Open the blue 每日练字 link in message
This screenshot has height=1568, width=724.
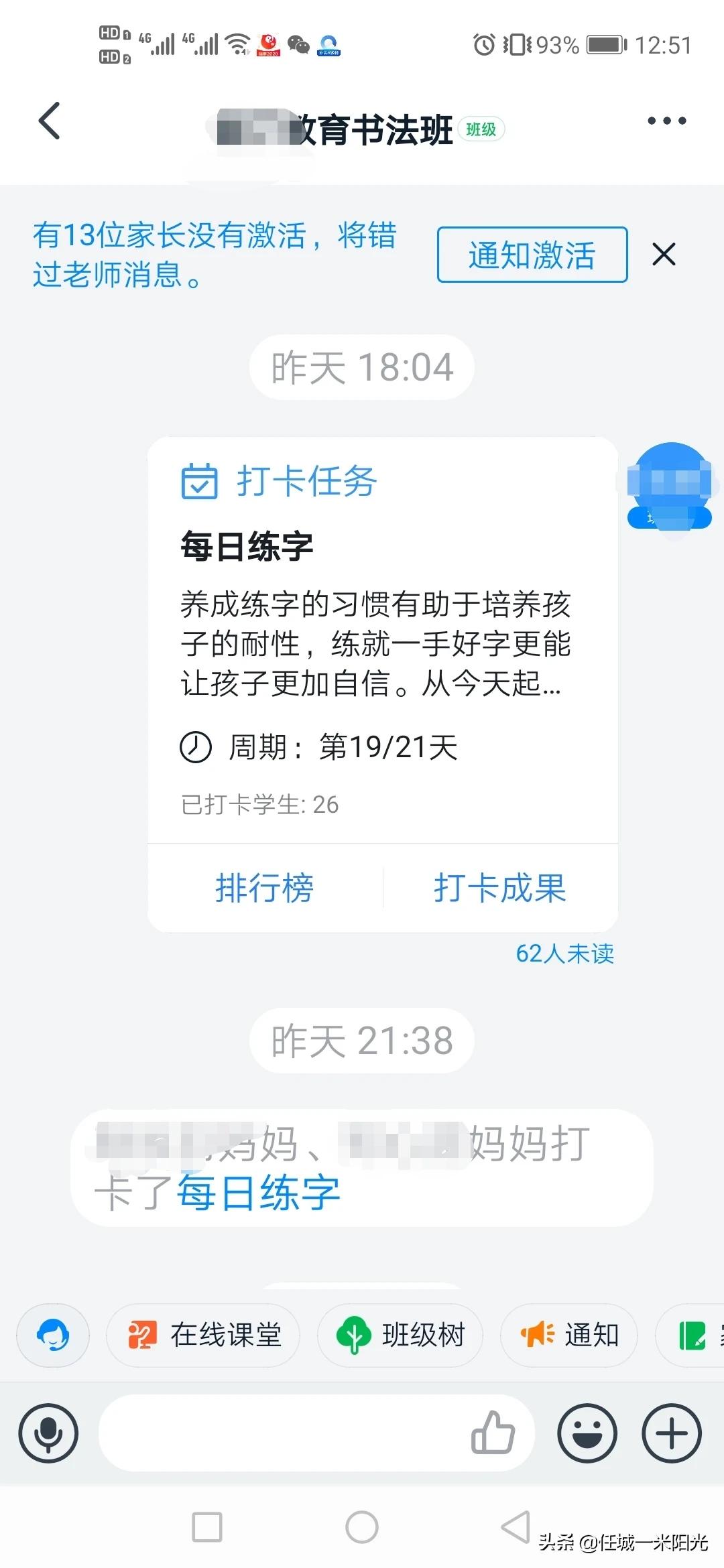click(x=259, y=1193)
